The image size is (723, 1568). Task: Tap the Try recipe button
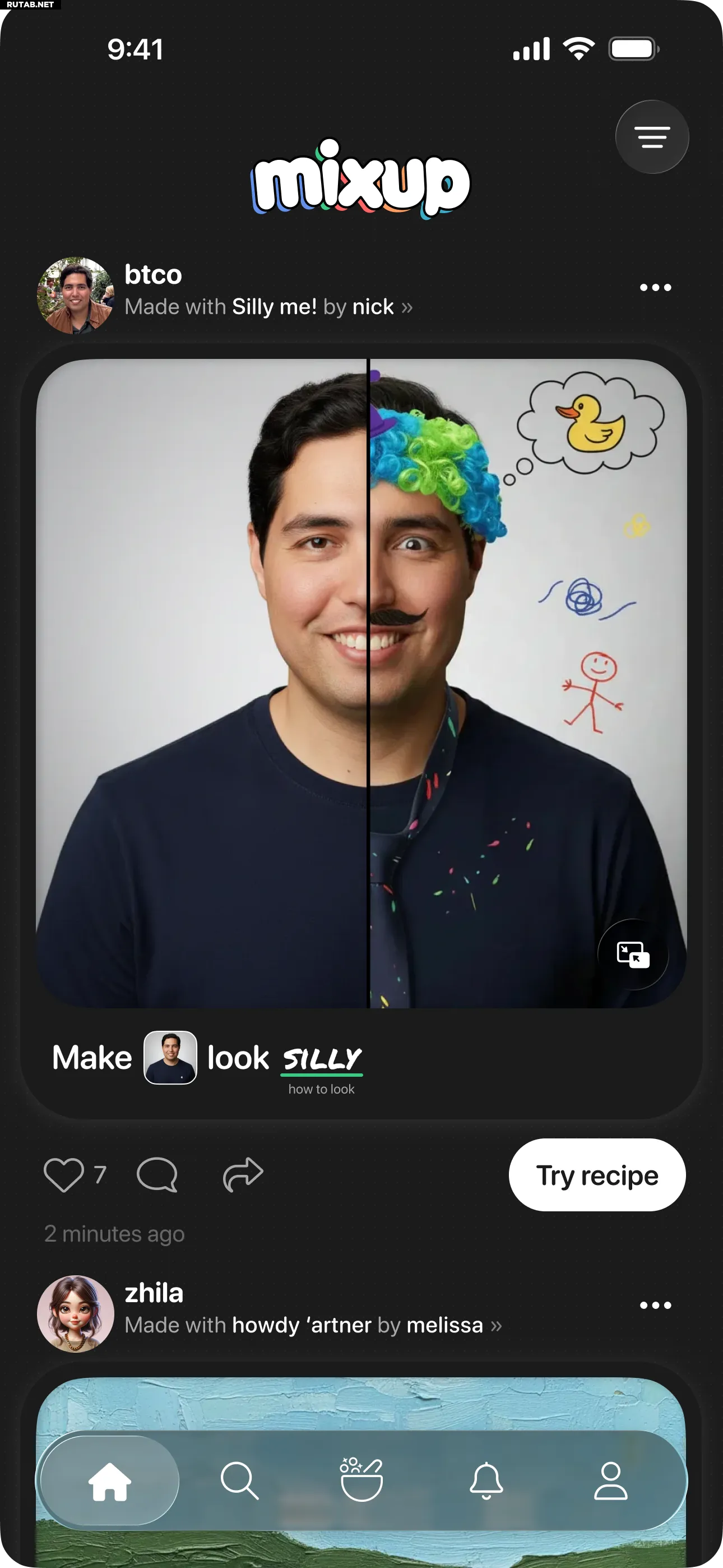(597, 1175)
